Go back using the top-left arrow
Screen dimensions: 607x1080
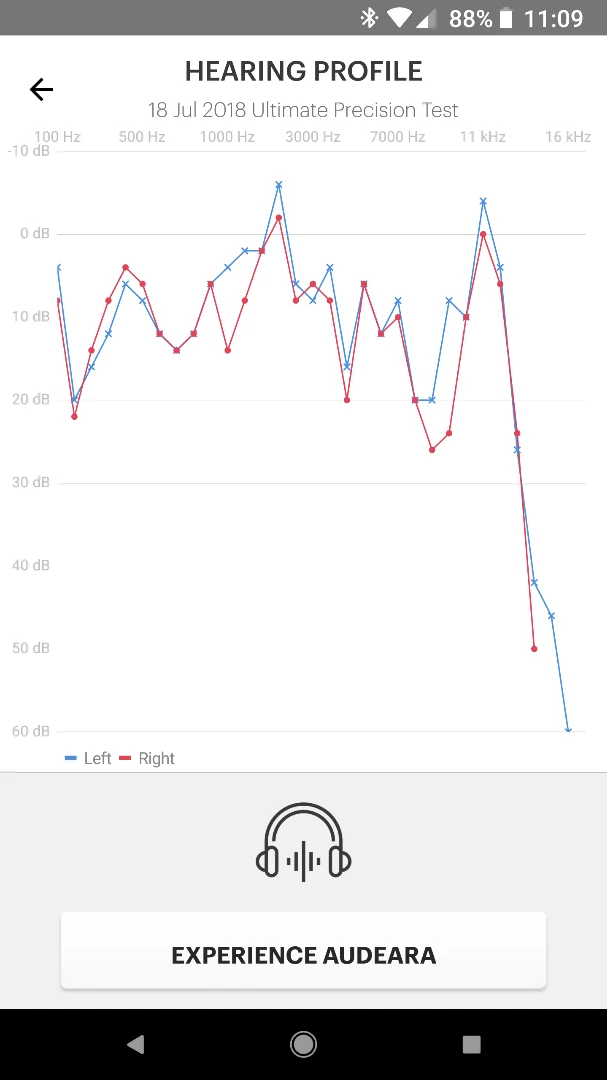click(41, 90)
